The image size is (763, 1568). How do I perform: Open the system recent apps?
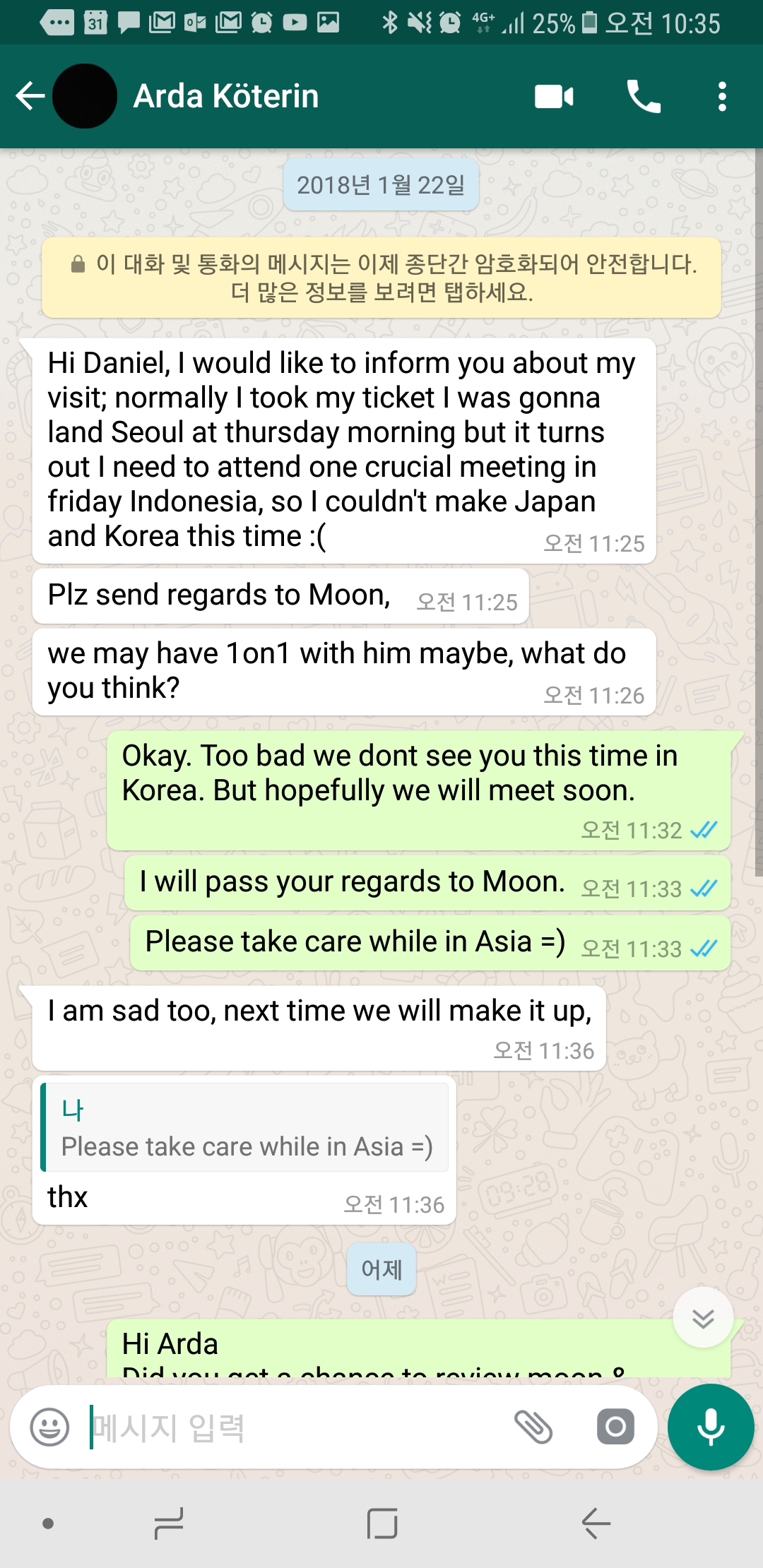(x=170, y=1524)
